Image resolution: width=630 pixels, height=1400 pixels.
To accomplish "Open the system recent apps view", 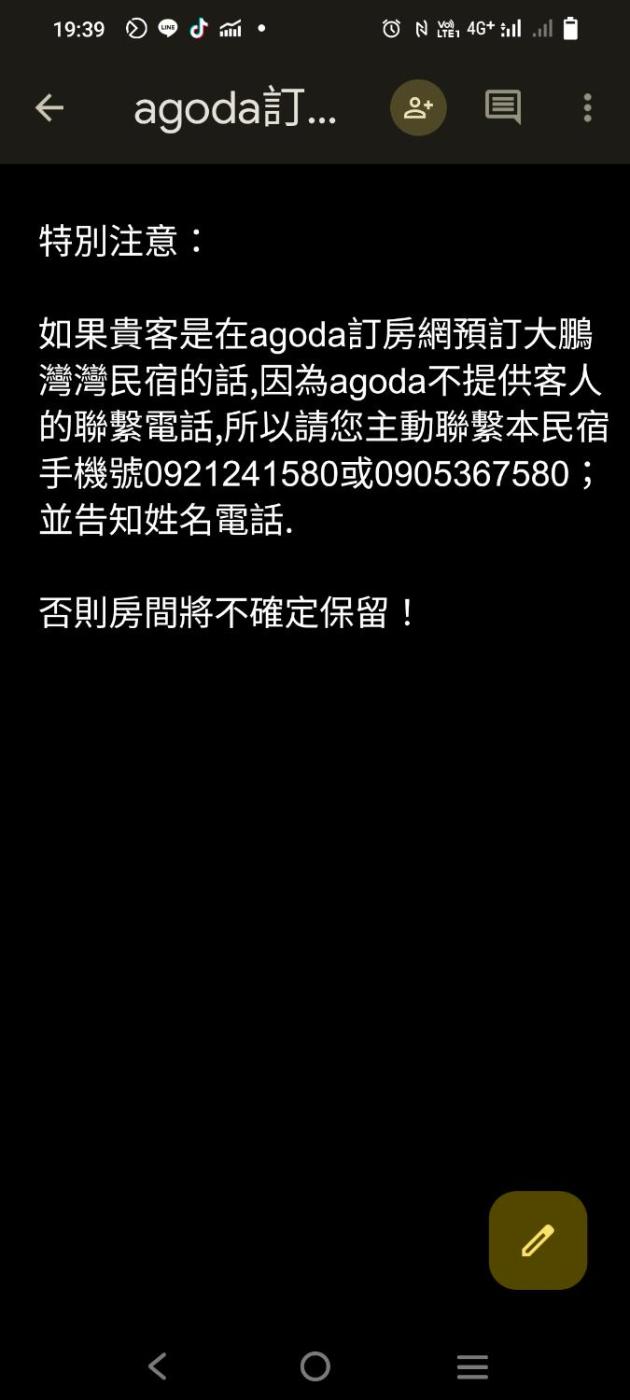I will pos(472,1366).
